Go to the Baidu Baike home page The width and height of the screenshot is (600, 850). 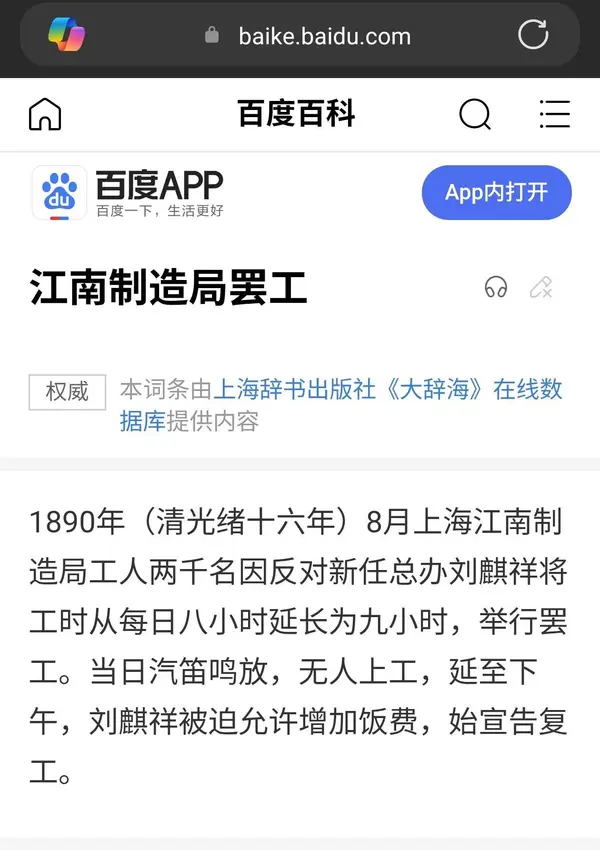tap(45, 114)
